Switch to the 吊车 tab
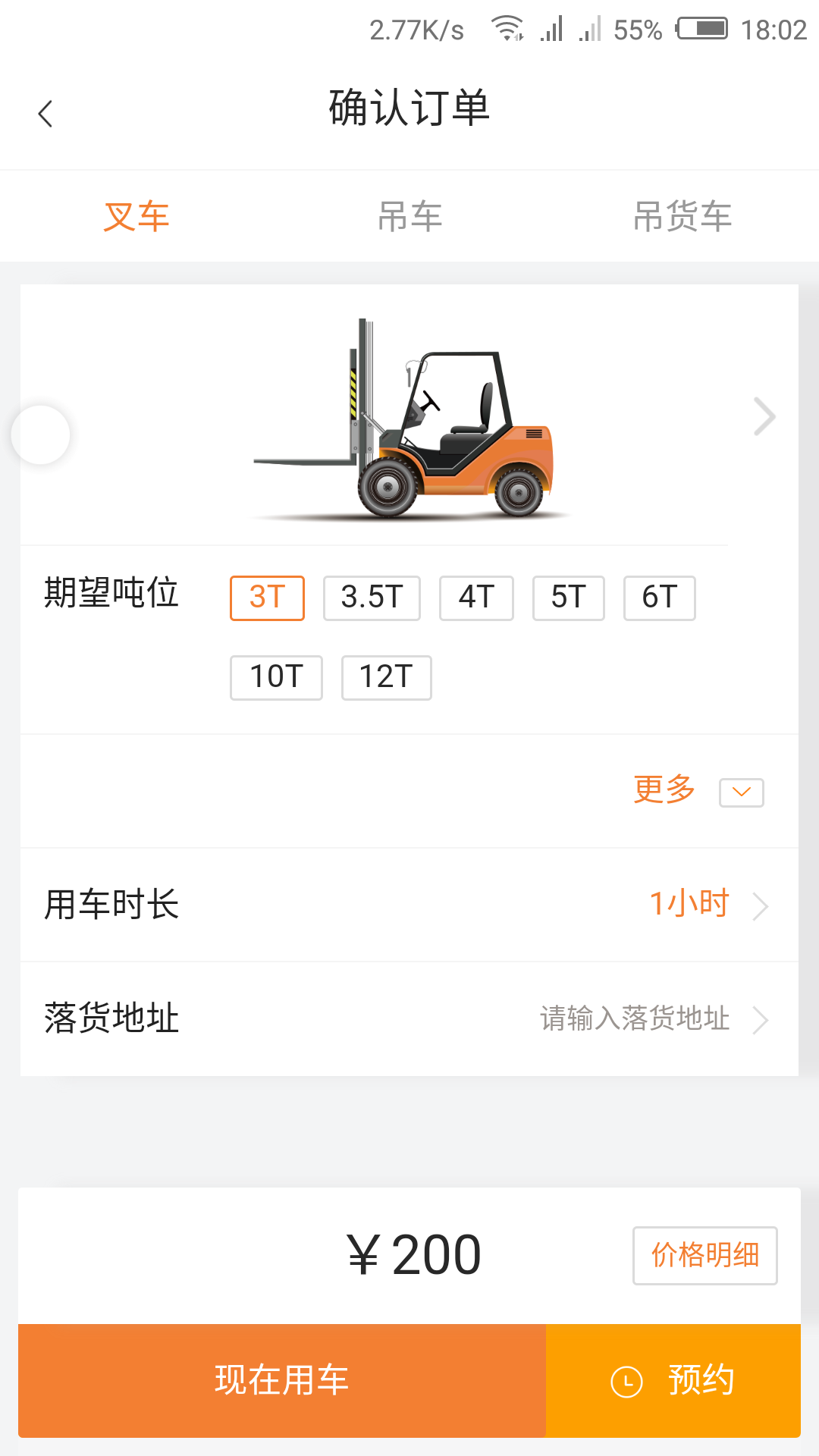Viewport: 819px width, 1456px height. (409, 217)
